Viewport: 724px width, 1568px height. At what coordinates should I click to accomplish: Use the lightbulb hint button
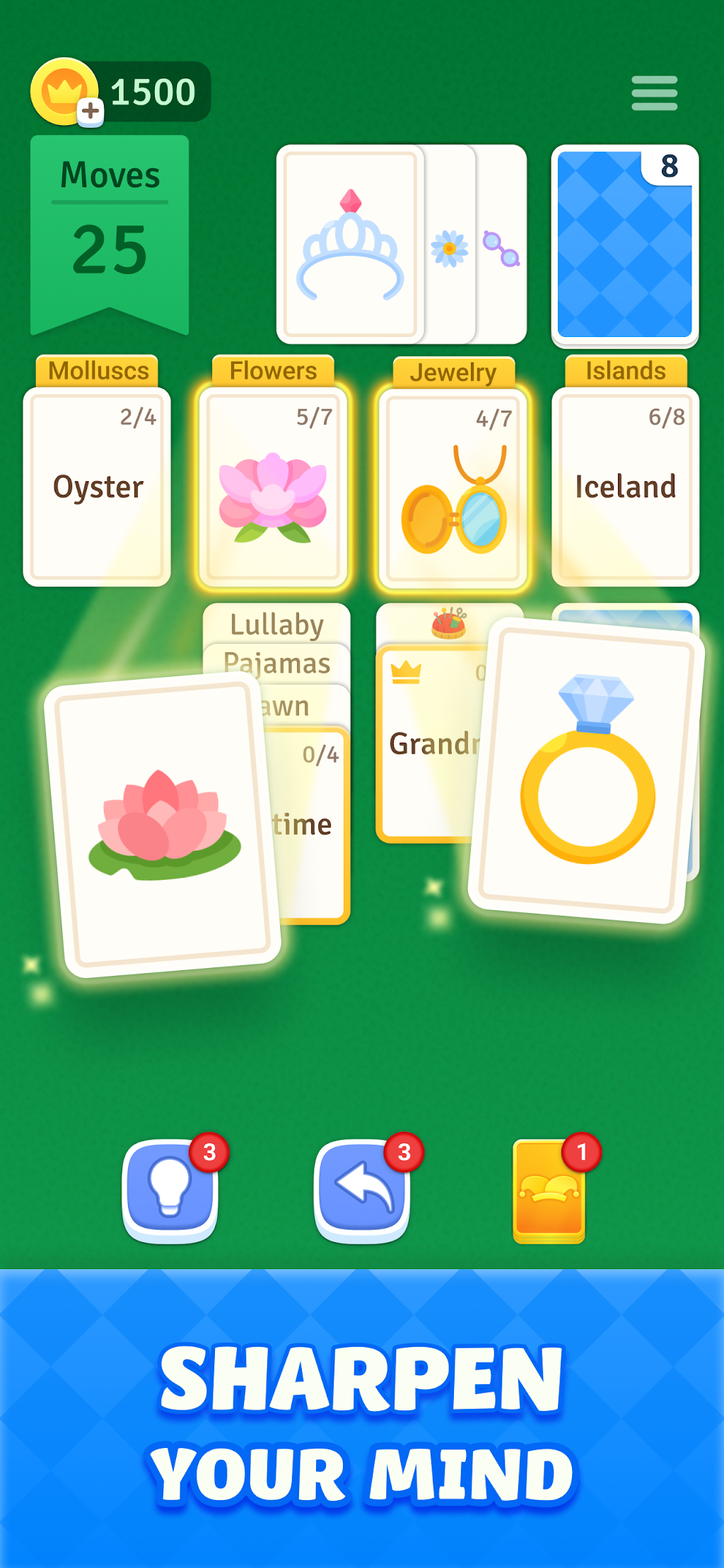point(170,1191)
